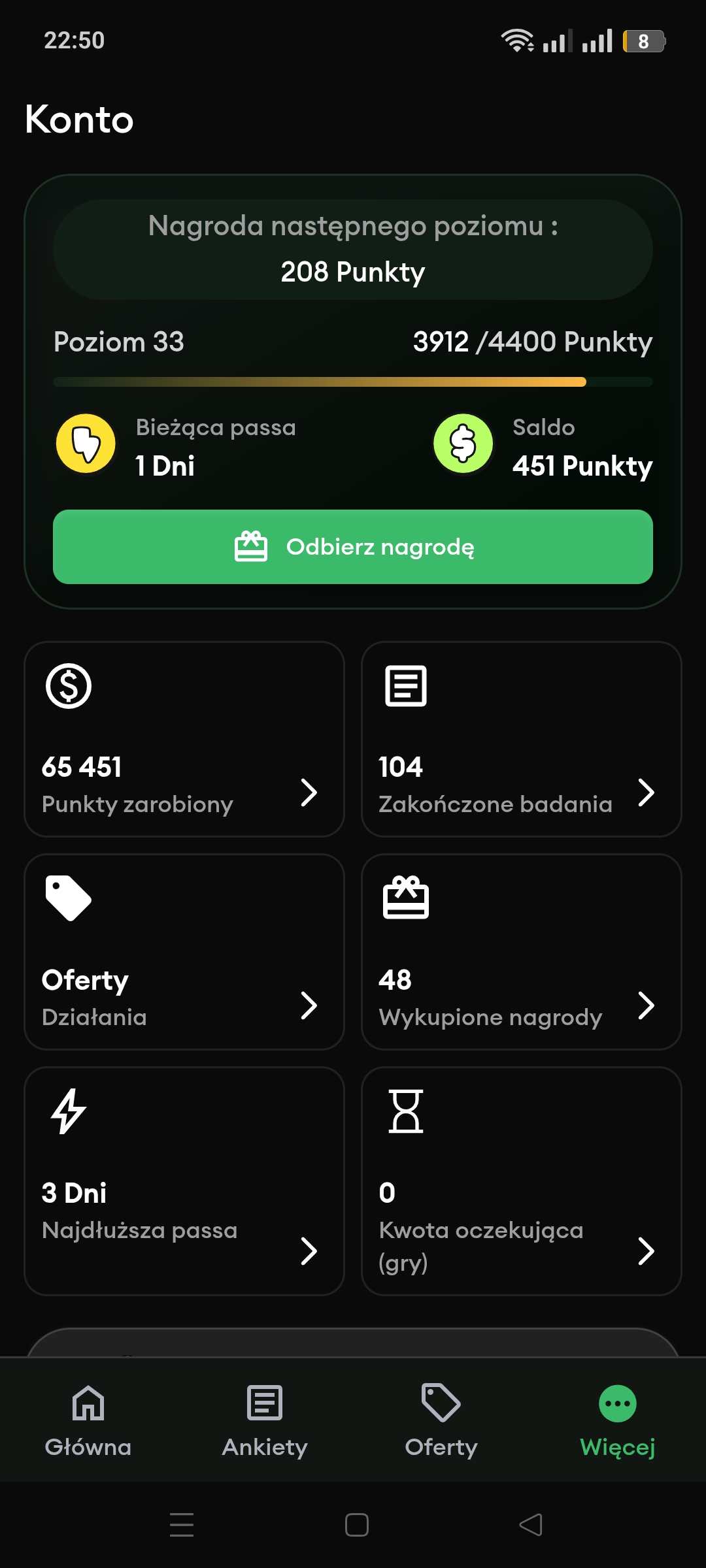Open the Oferty Działania card

point(184,952)
